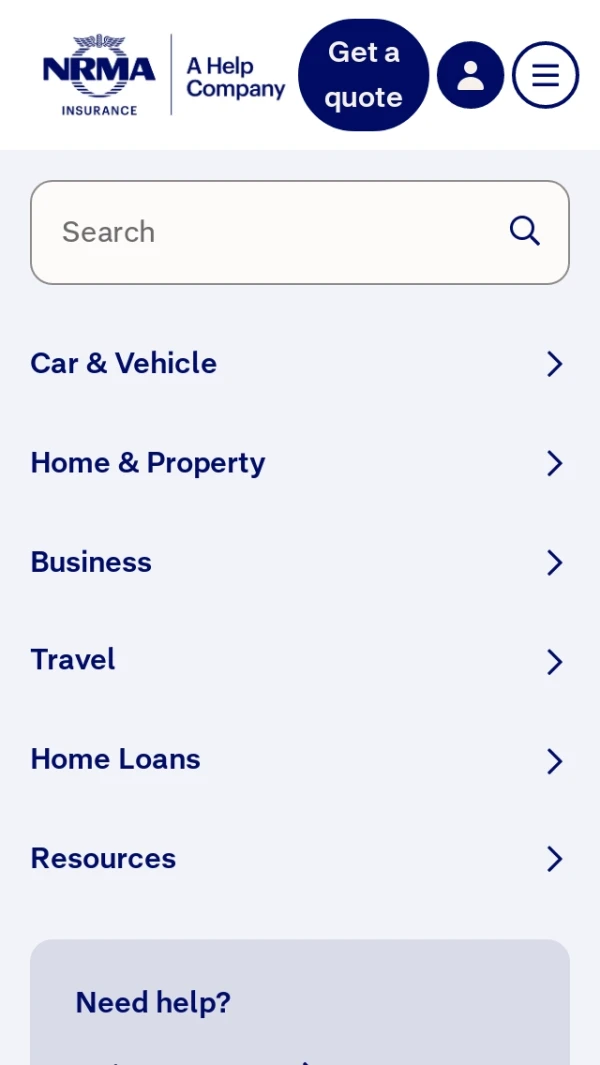Select the Business menu item

point(298,562)
